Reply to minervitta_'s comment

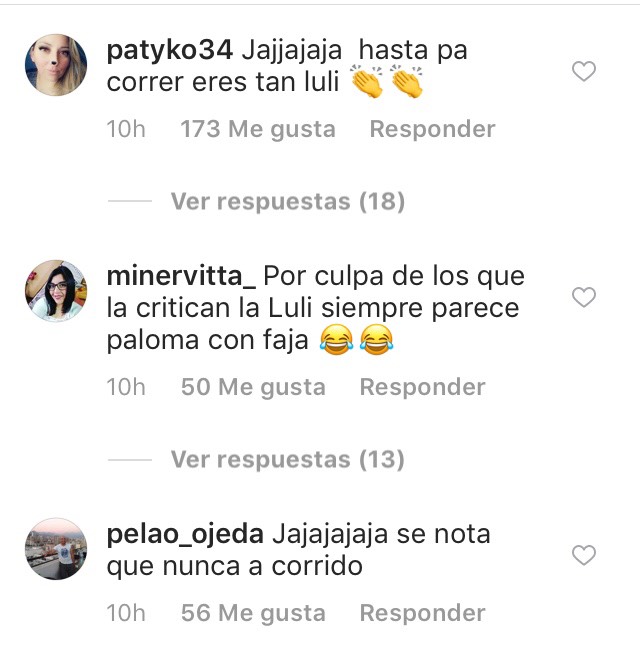tap(422, 388)
